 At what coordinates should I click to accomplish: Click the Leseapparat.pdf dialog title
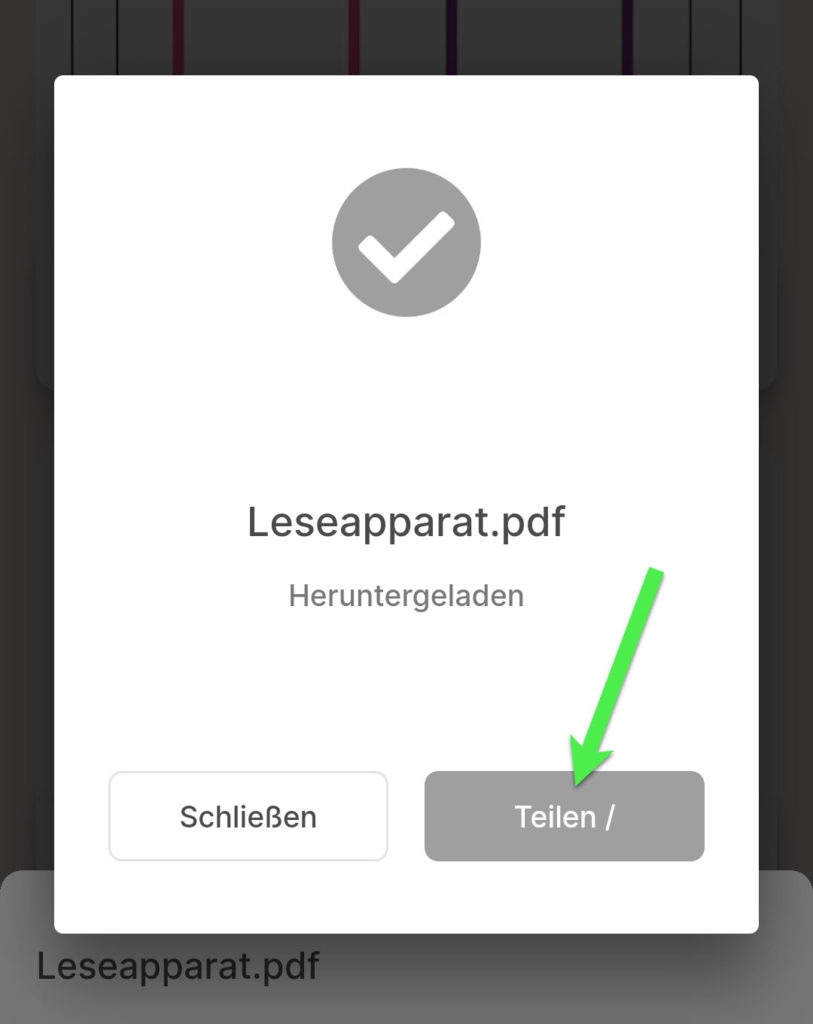click(x=406, y=520)
